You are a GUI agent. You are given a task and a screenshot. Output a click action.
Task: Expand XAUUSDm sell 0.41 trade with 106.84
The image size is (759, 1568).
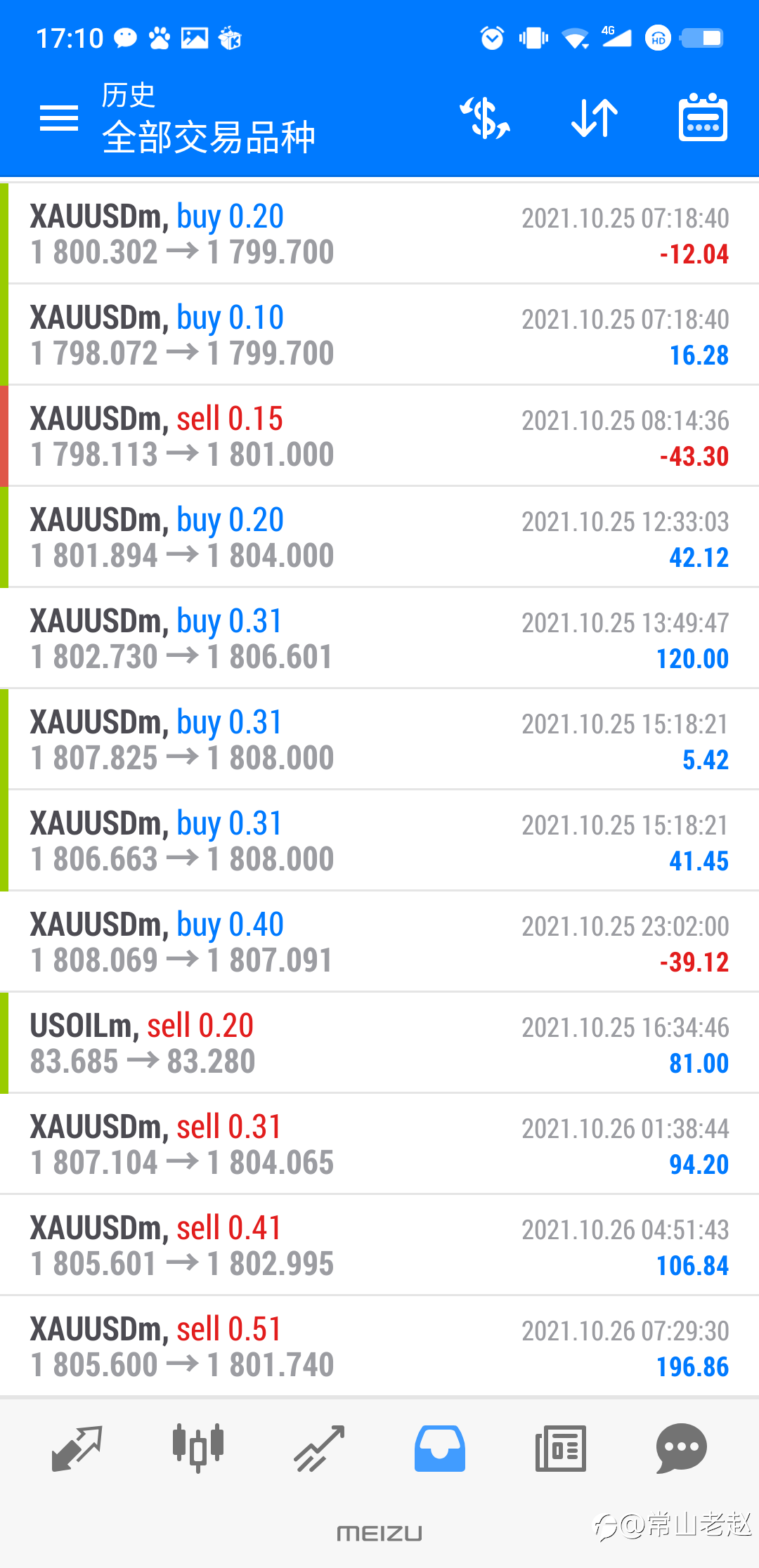(379, 1246)
